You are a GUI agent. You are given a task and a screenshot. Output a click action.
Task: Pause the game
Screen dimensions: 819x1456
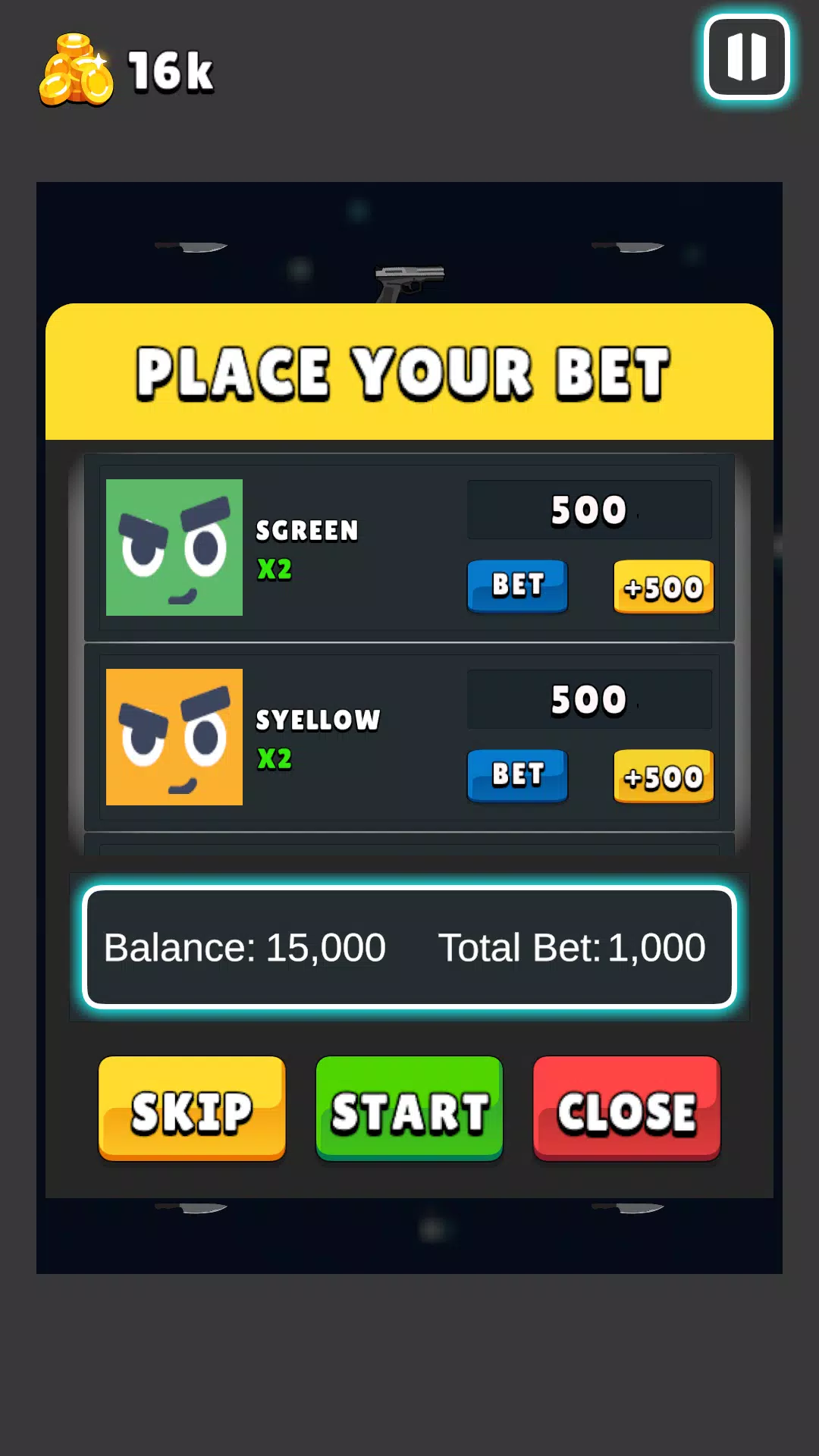747,58
